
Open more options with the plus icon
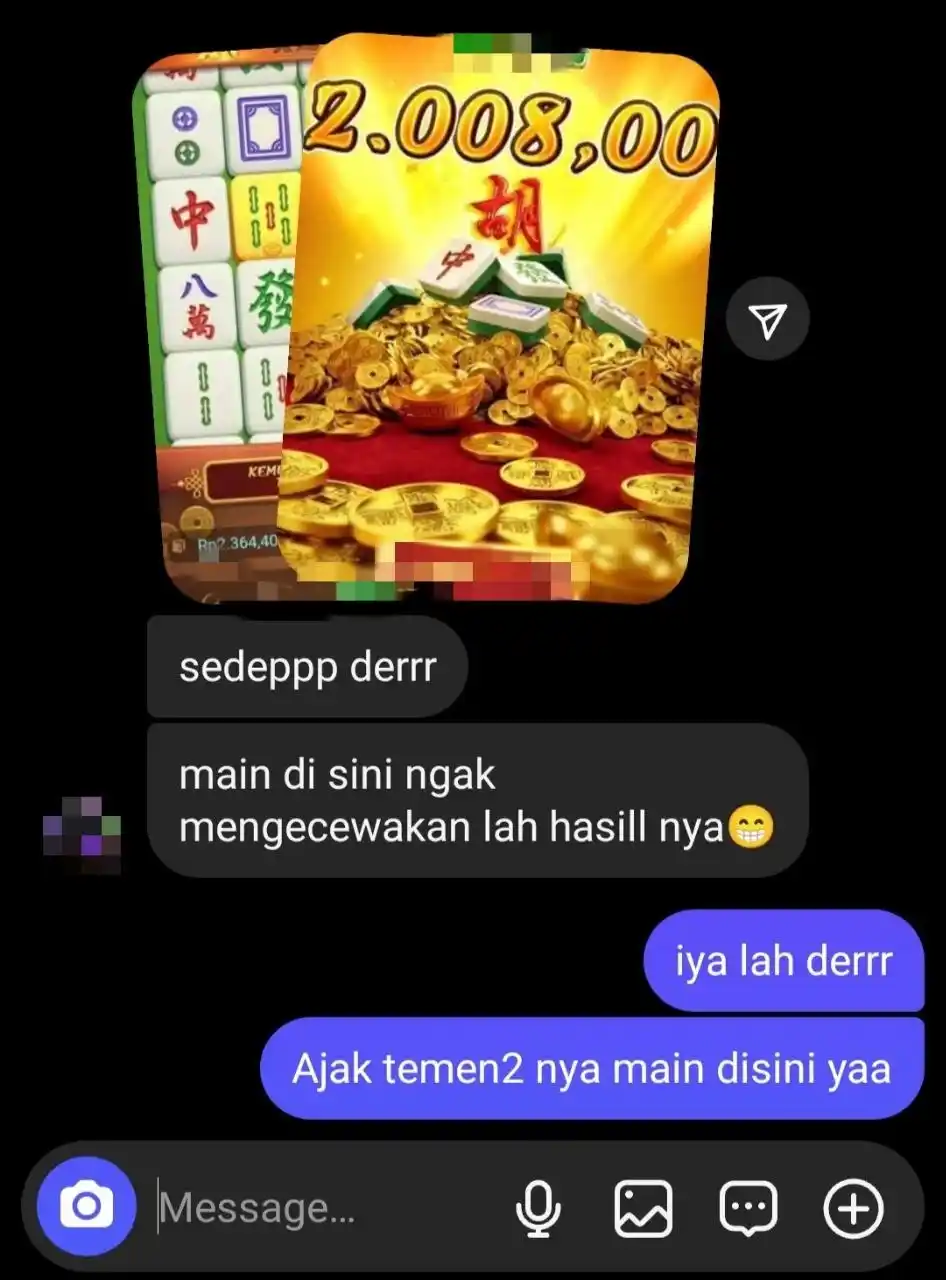(x=853, y=1209)
